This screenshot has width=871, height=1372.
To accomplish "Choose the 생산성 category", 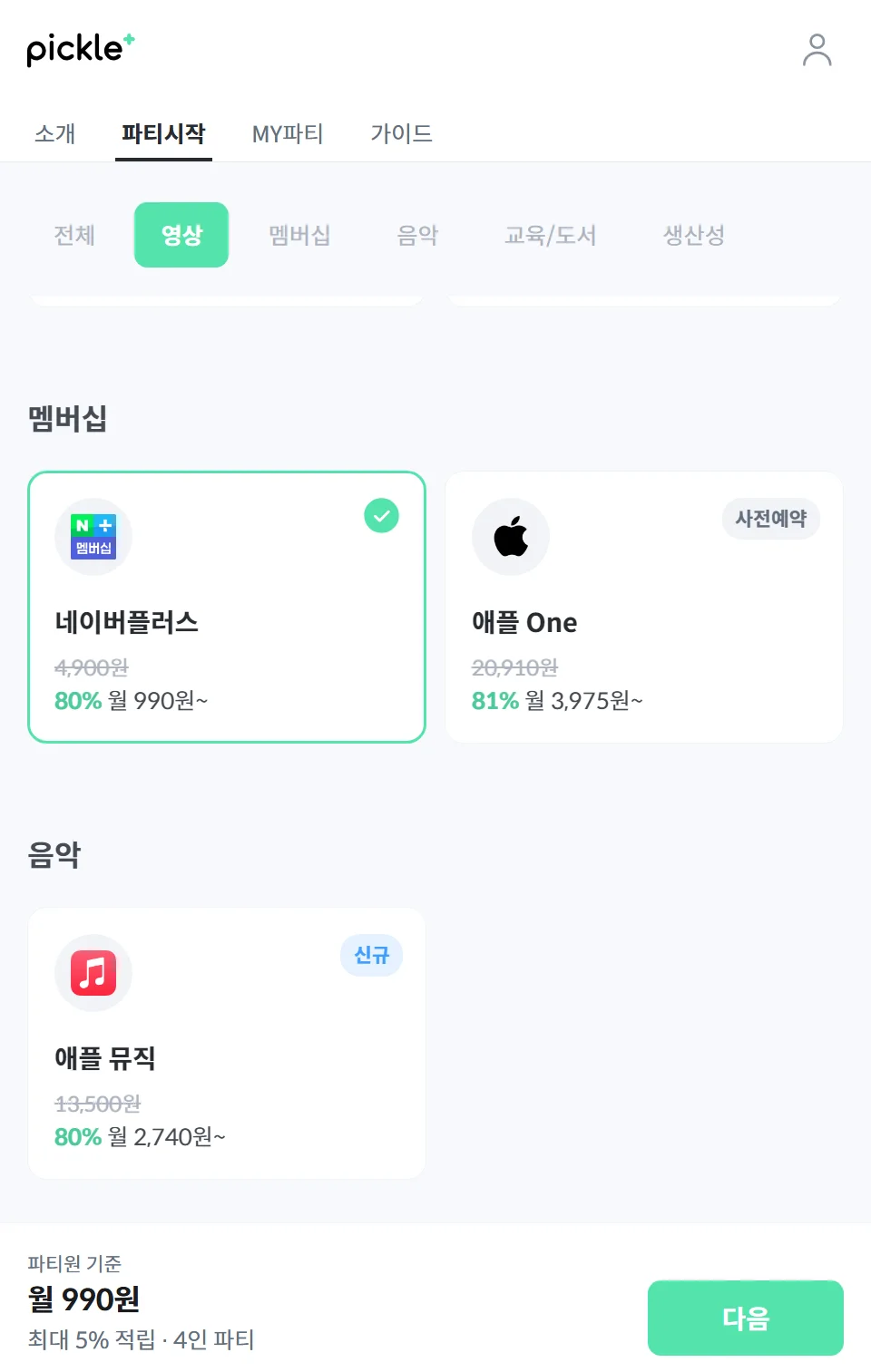I will (x=693, y=235).
